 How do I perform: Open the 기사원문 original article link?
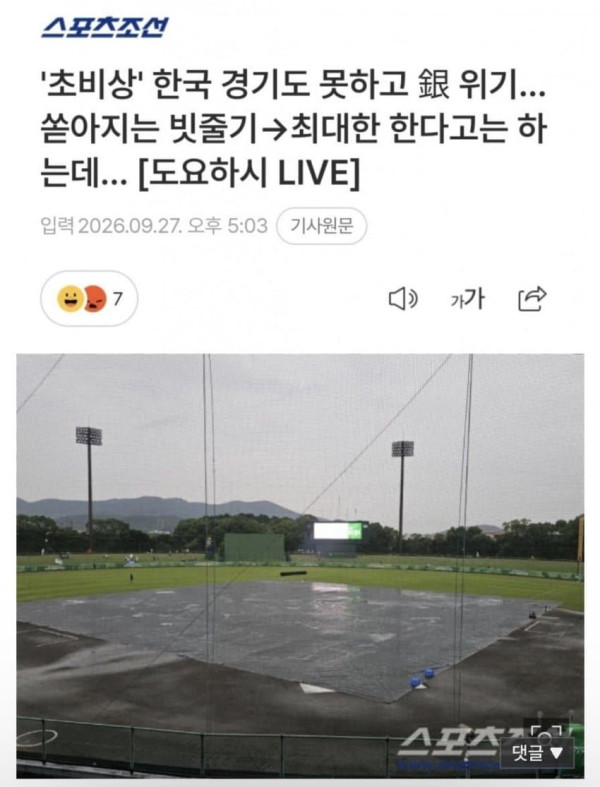pos(321,226)
